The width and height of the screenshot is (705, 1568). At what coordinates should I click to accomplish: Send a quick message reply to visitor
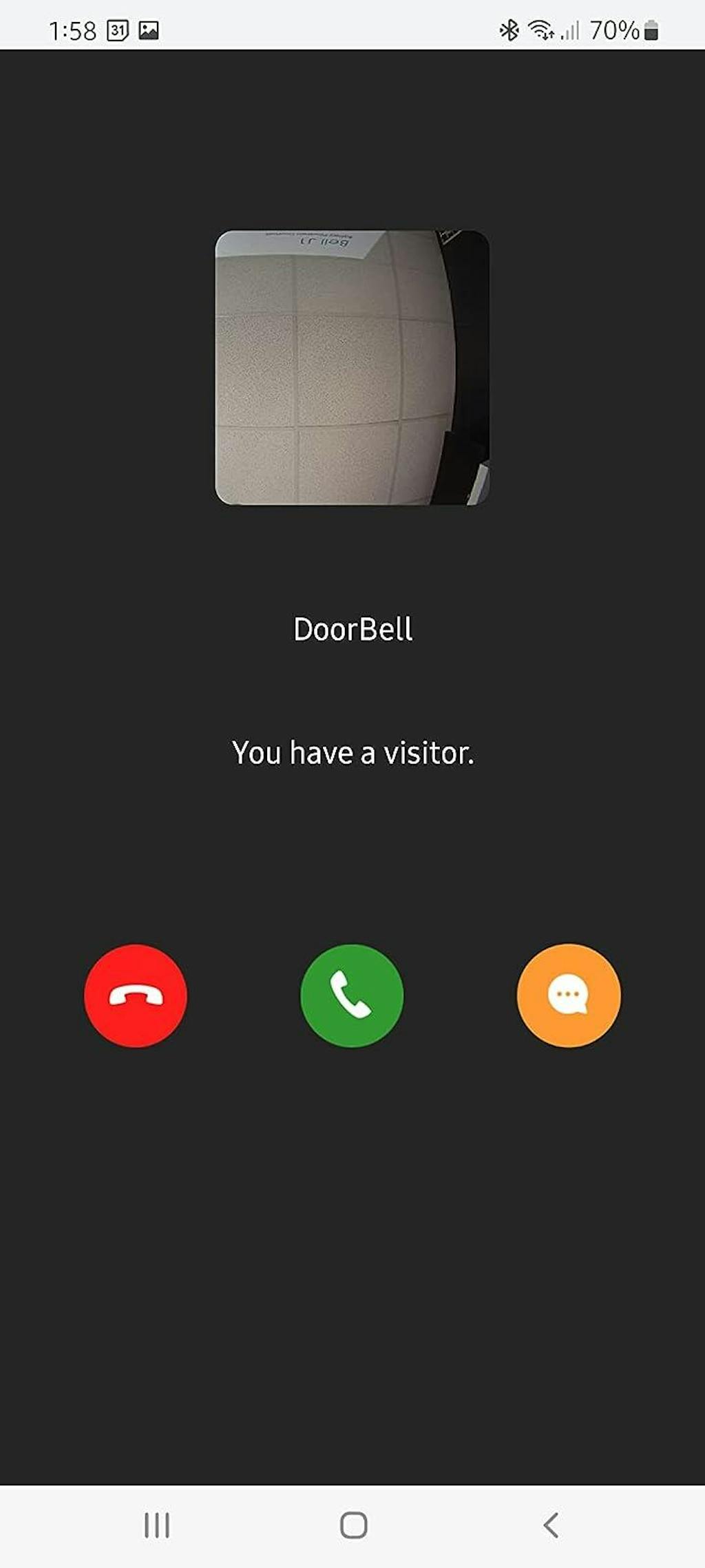[569, 996]
